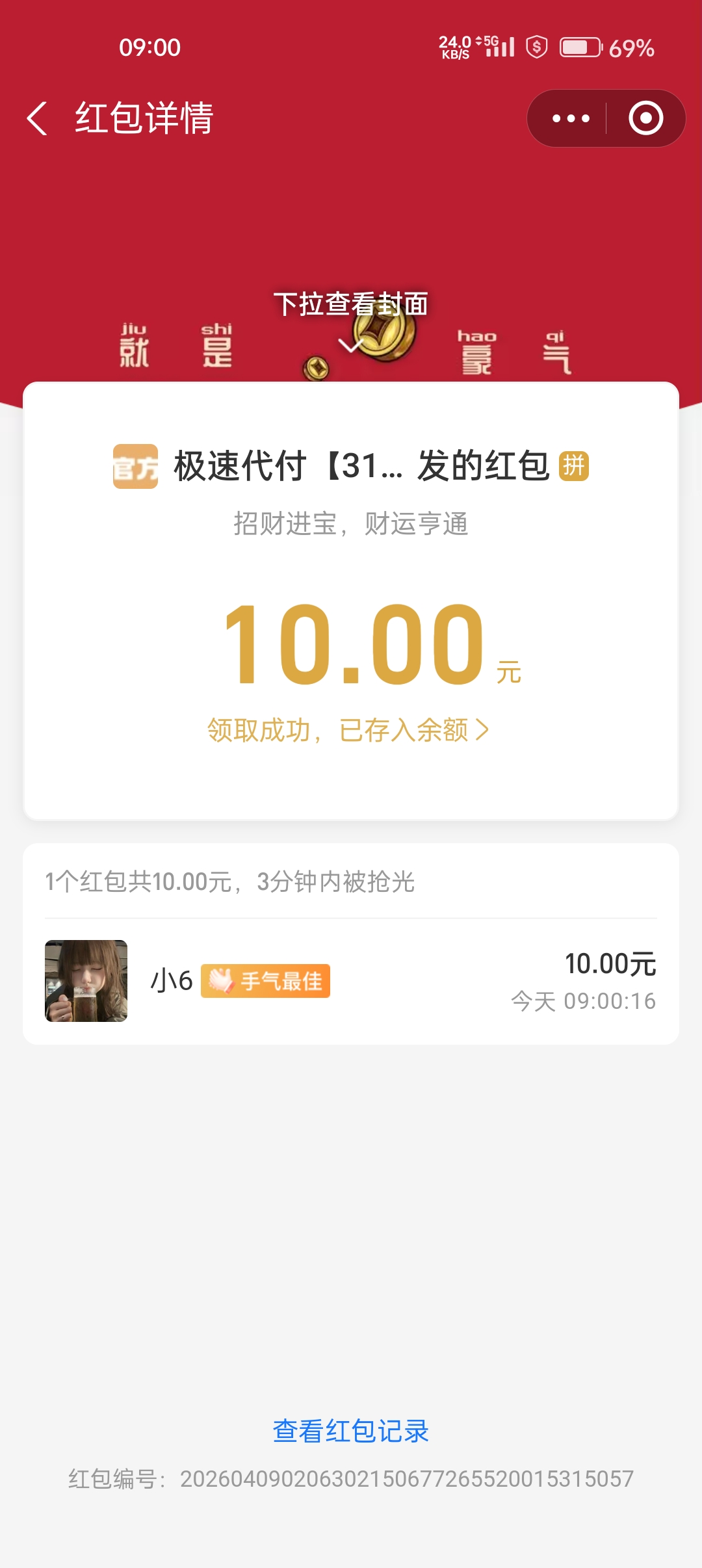Expand 下拉查看封面 to view the cover

point(350,319)
